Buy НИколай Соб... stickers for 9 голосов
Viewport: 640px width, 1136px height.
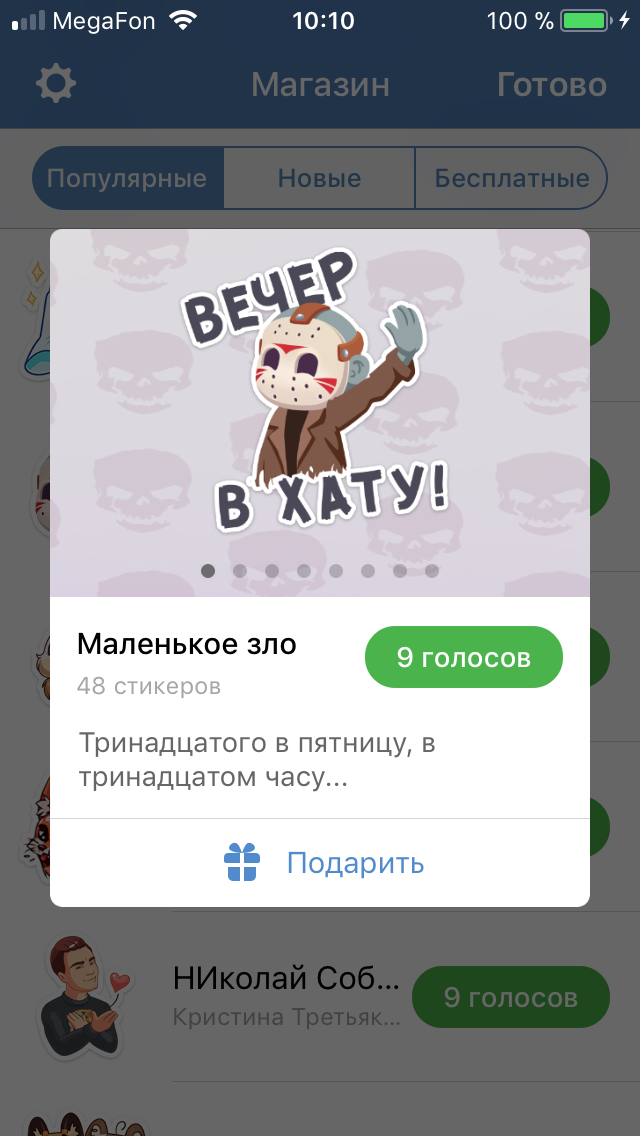coord(511,997)
